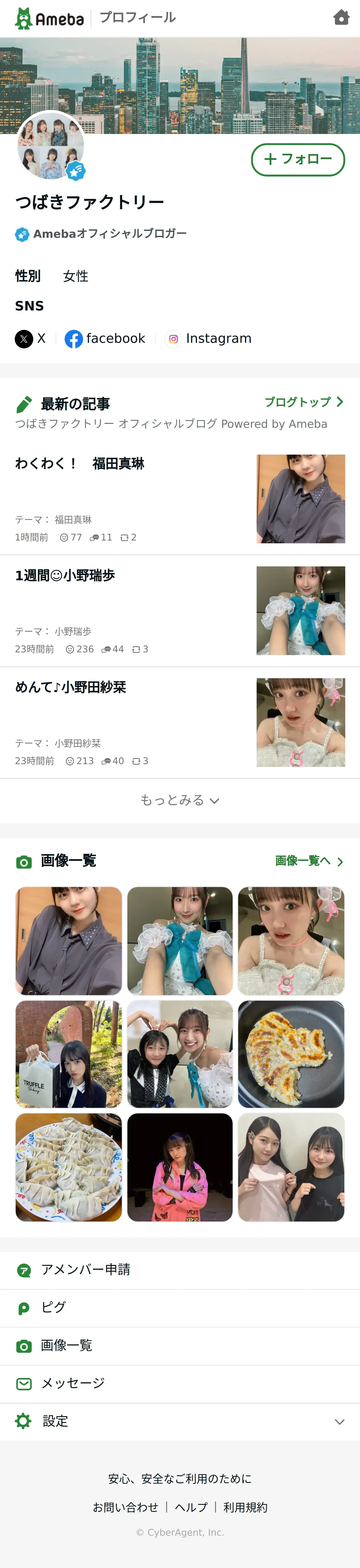Open the article めんて♪小野田紗栞
This screenshot has height=1568, width=360.
(180, 723)
